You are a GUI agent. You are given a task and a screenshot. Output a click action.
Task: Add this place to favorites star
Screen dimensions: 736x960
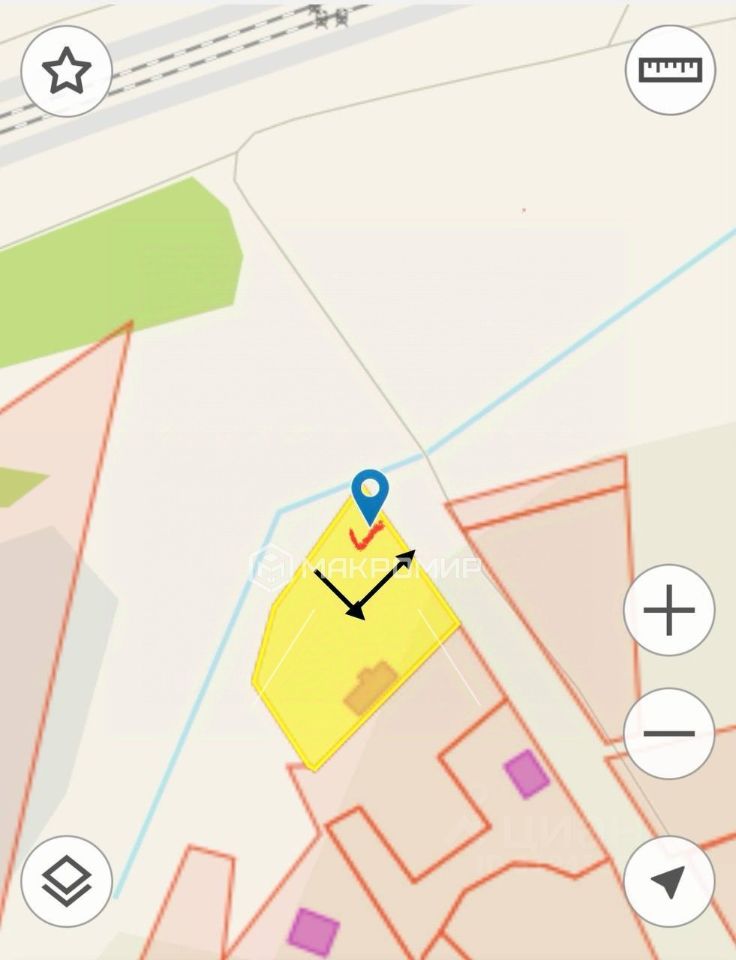tap(66, 72)
